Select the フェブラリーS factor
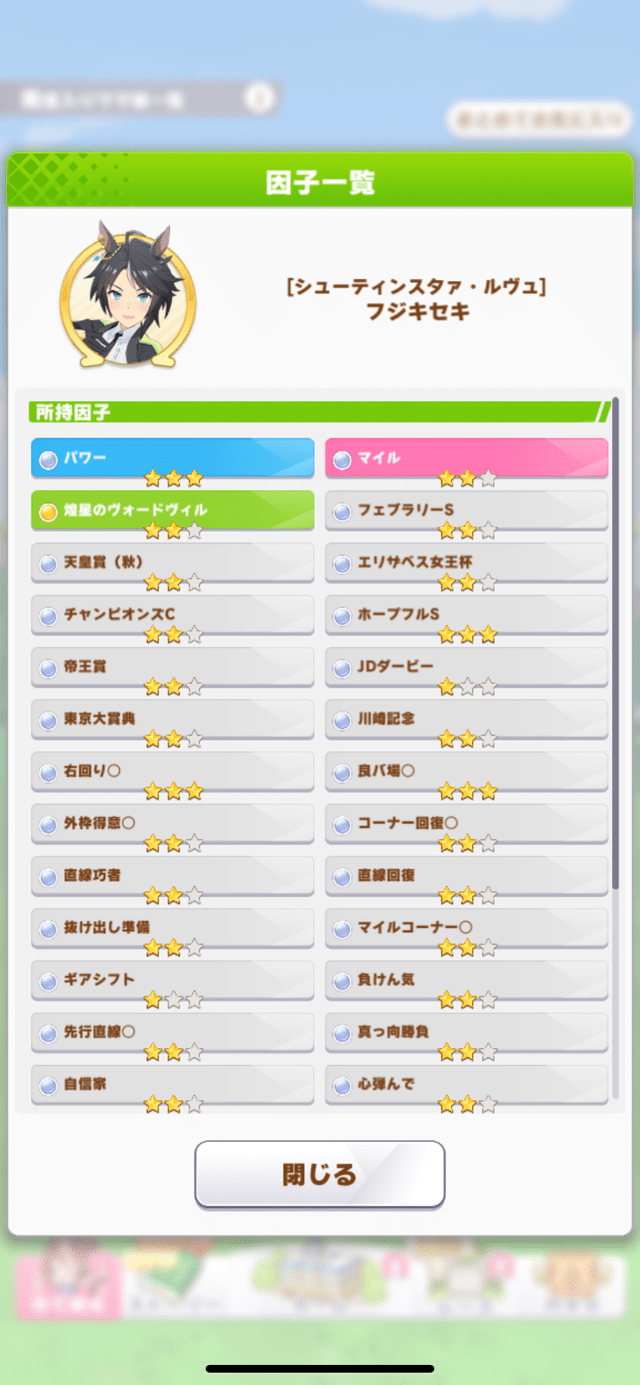Screen dimensions: 640x1385 pos(466,510)
